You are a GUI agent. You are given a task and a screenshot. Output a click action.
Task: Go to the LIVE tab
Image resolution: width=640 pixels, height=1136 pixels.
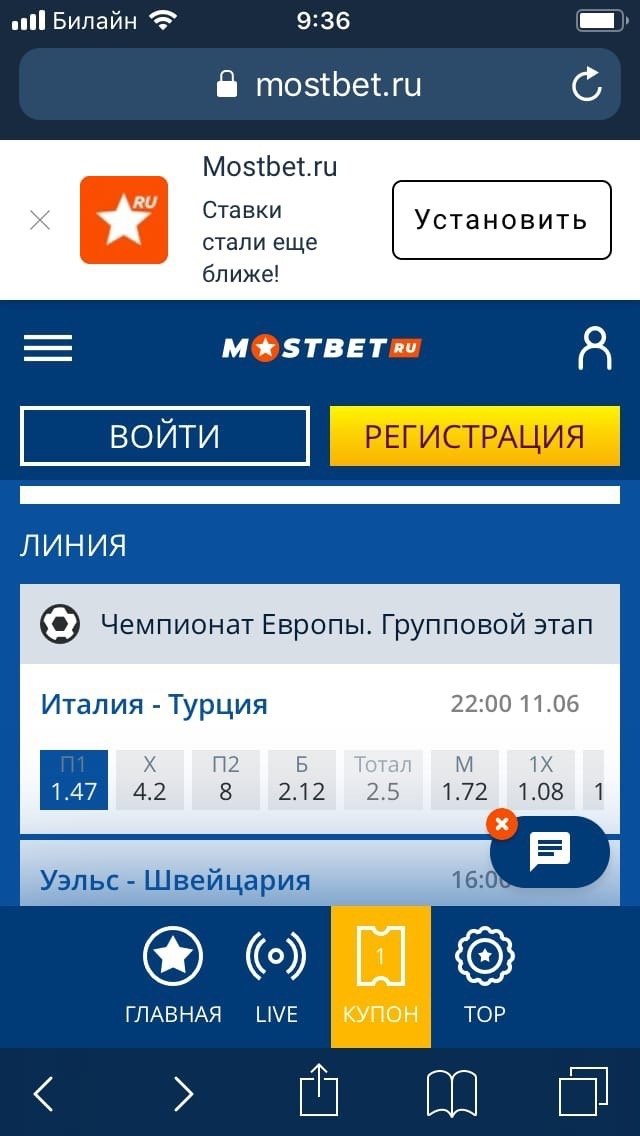tap(276, 977)
